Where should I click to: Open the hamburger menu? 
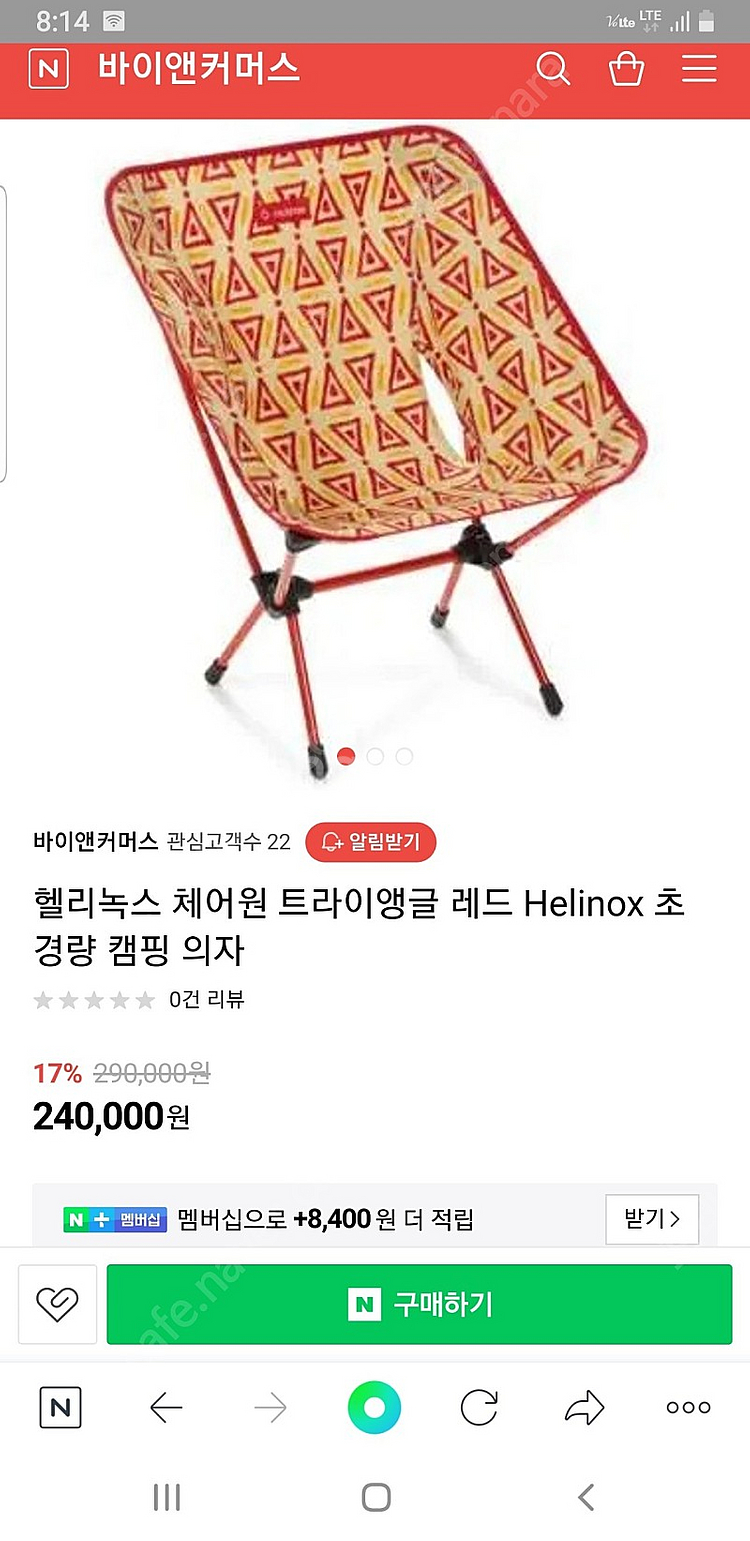(699, 68)
